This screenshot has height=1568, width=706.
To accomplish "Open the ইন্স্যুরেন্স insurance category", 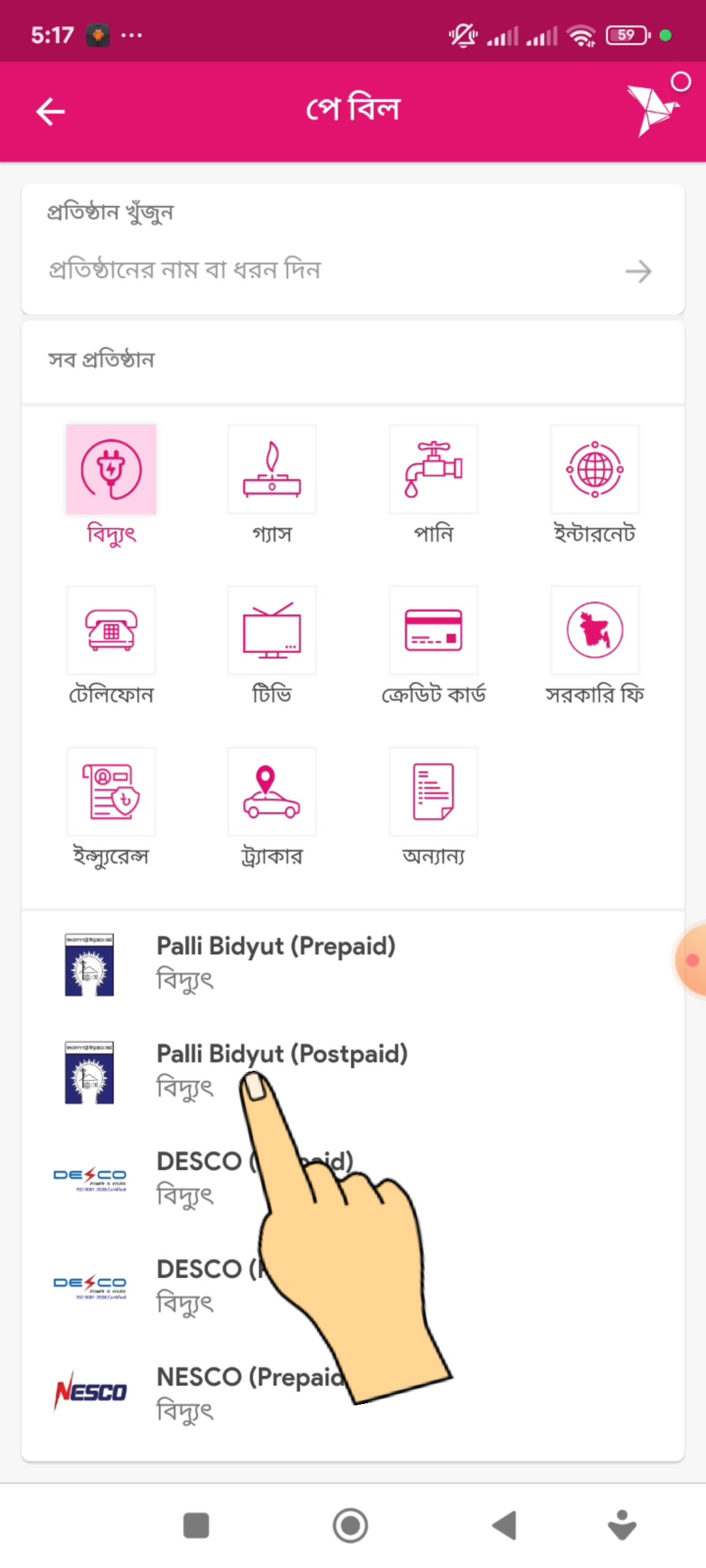I will click(x=111, y=792).
